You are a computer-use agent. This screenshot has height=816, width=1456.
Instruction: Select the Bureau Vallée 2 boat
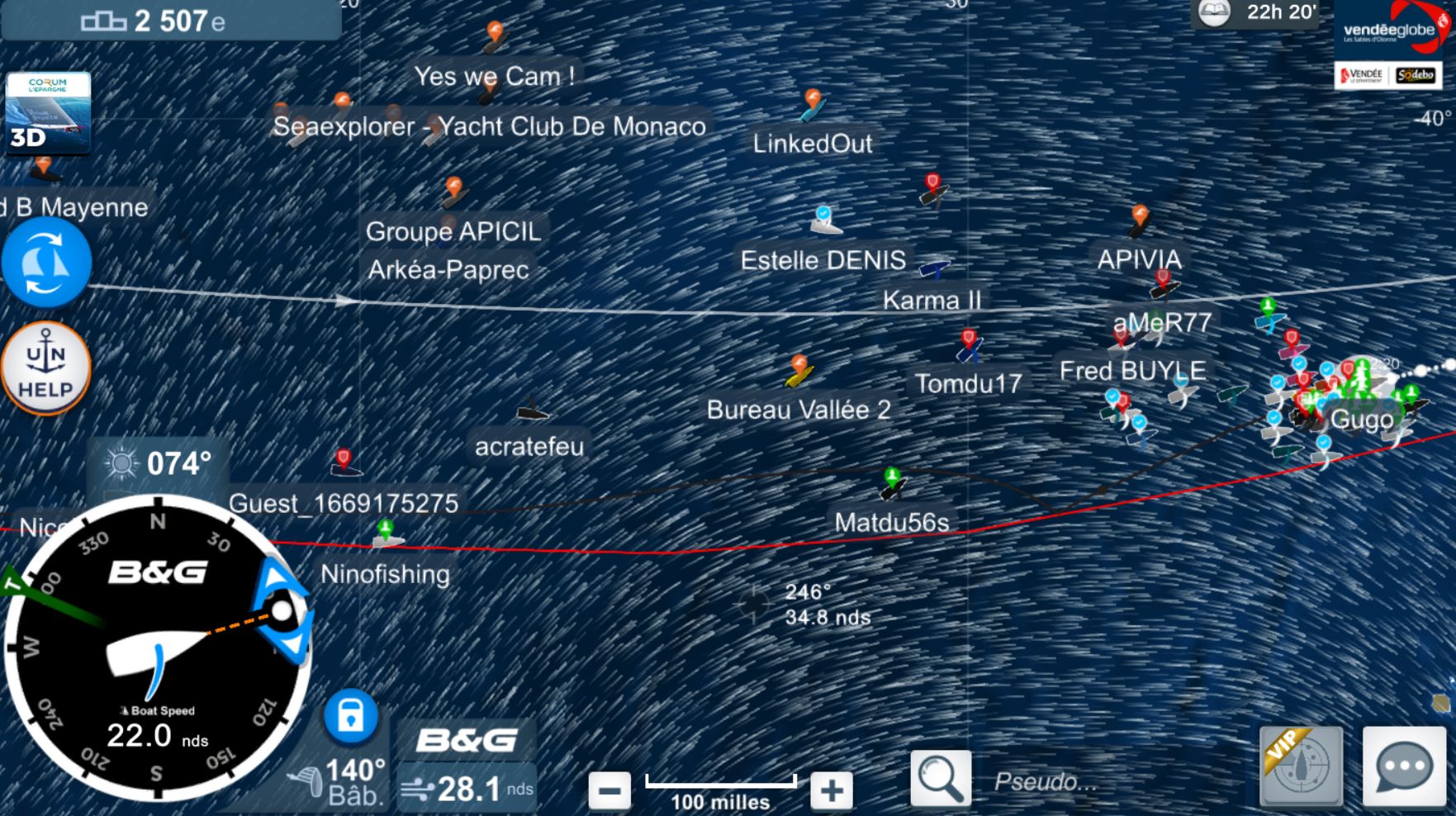click(x=797, y=372)
